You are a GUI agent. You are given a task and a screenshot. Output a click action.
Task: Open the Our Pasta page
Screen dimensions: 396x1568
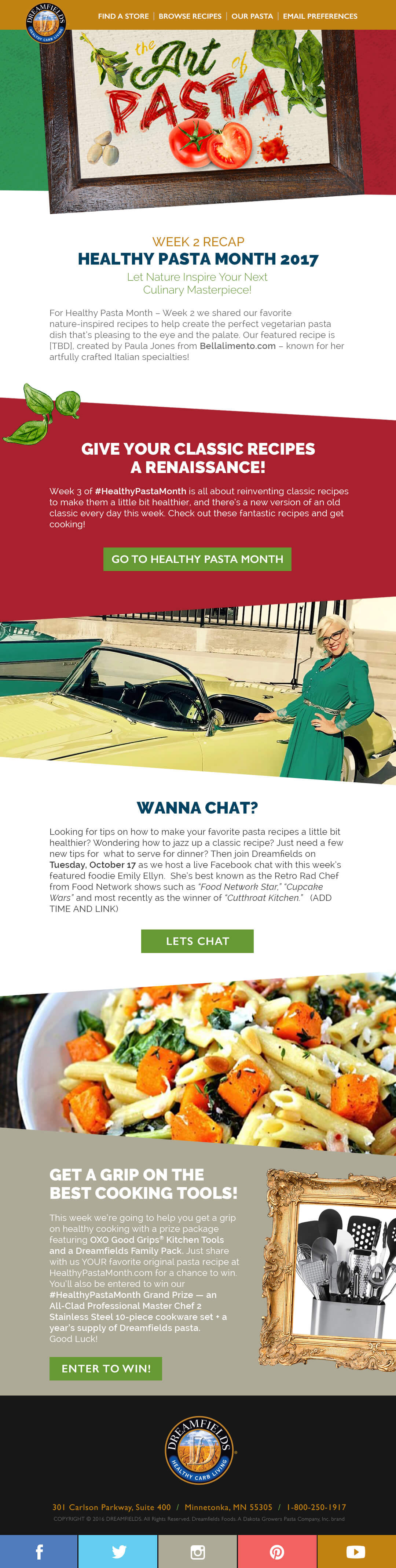(x=252, y=17)
